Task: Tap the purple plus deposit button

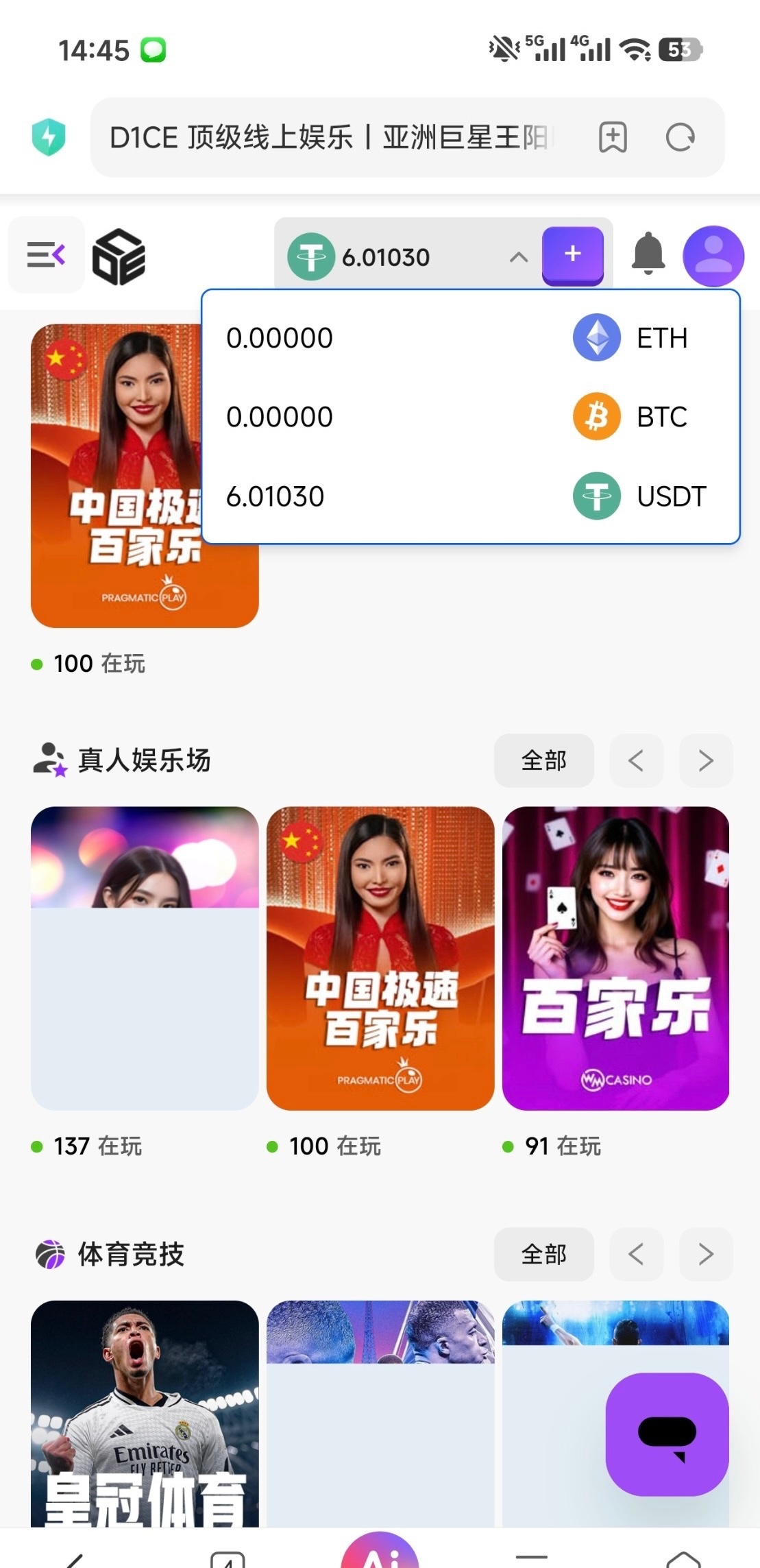Action: (573, 254)
